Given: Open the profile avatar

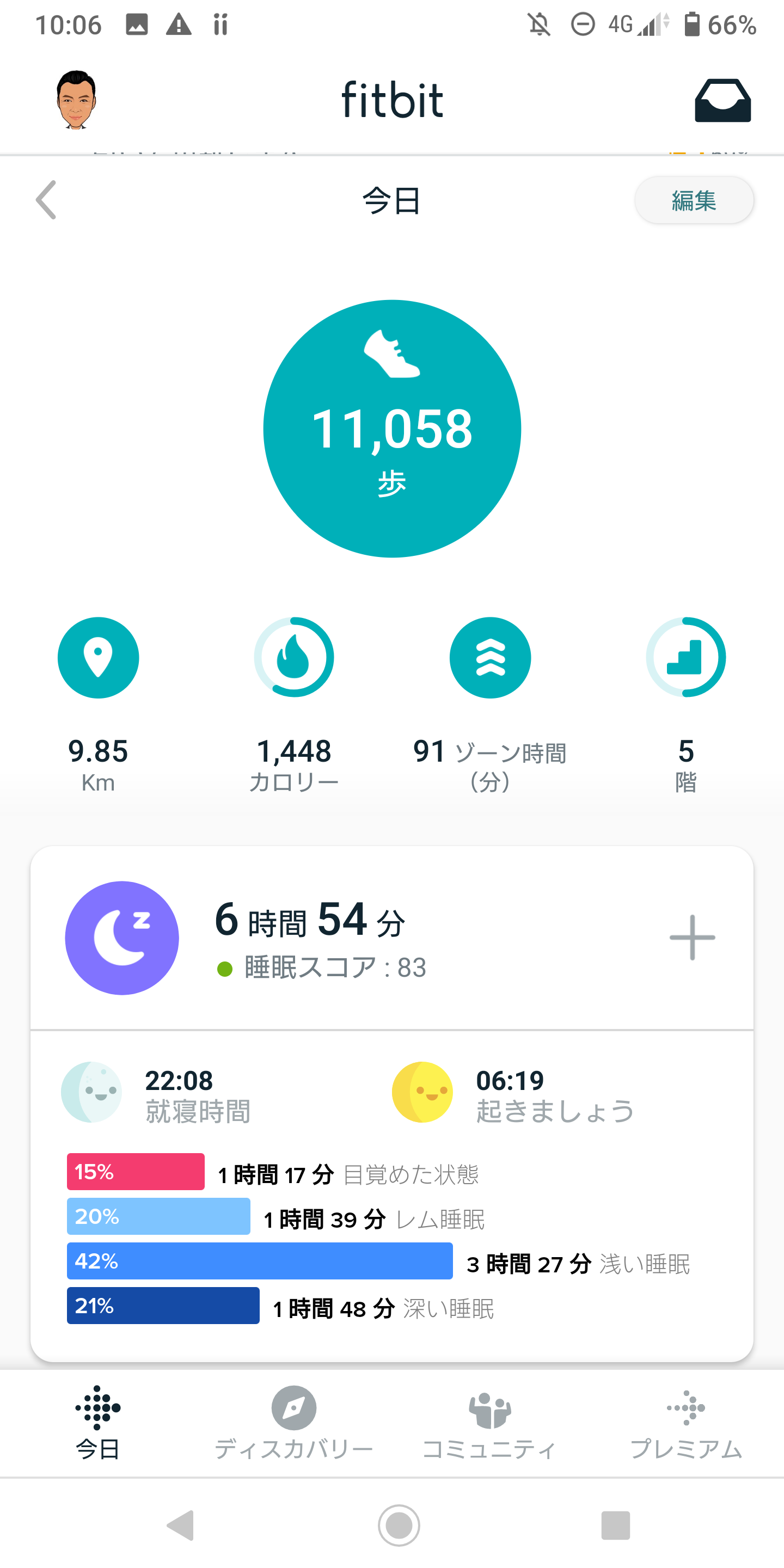Looking at the screenshot, I should click(x=76, y=100).
